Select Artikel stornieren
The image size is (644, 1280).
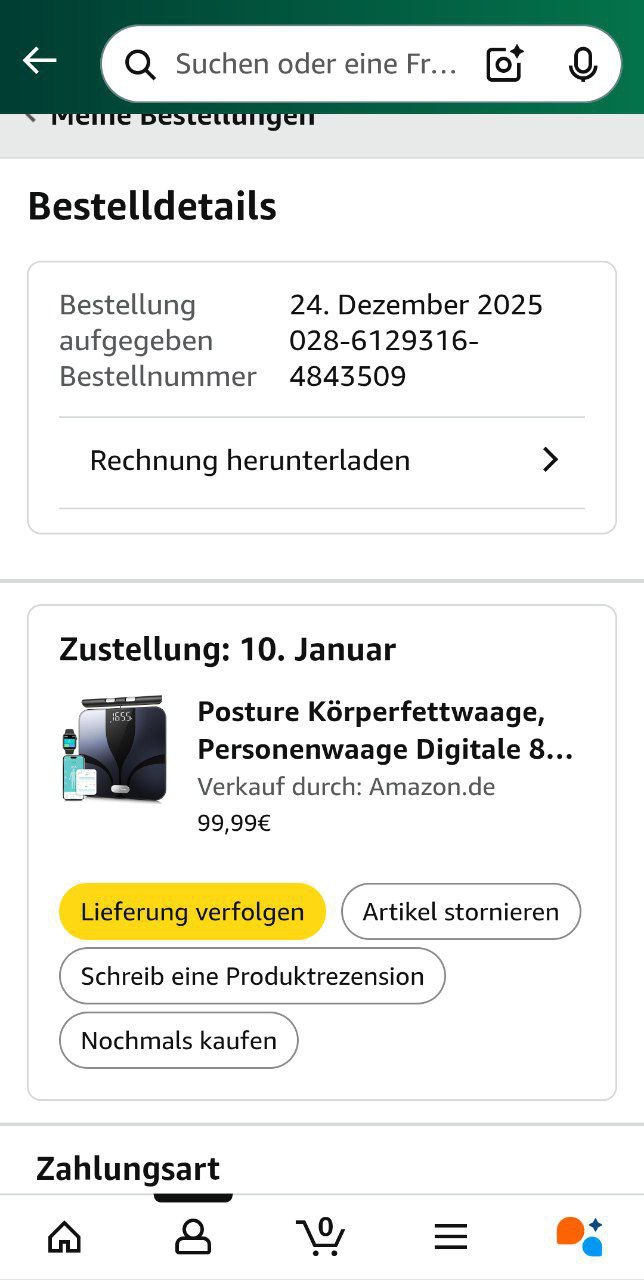tap(460, 912)
